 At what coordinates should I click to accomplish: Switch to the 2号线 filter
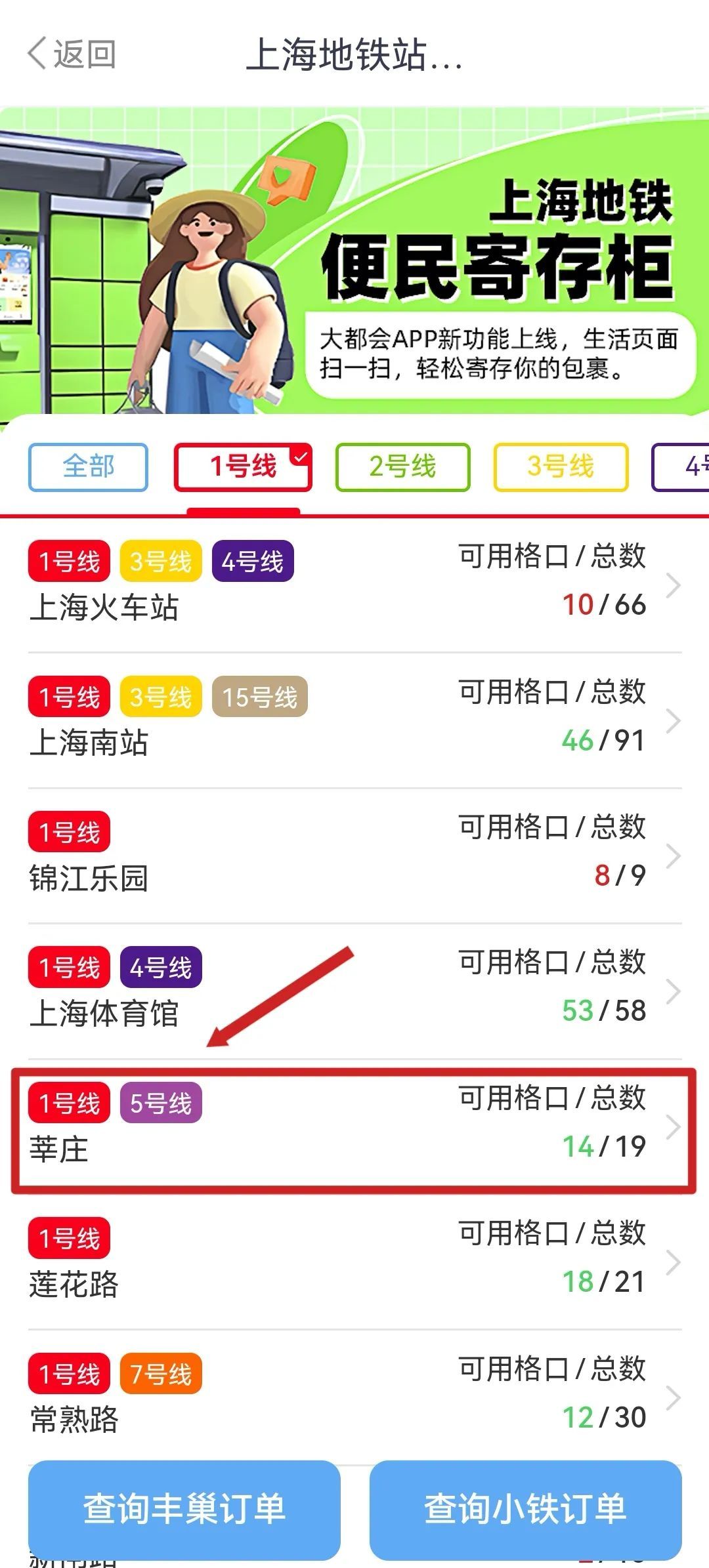(402, 467)
